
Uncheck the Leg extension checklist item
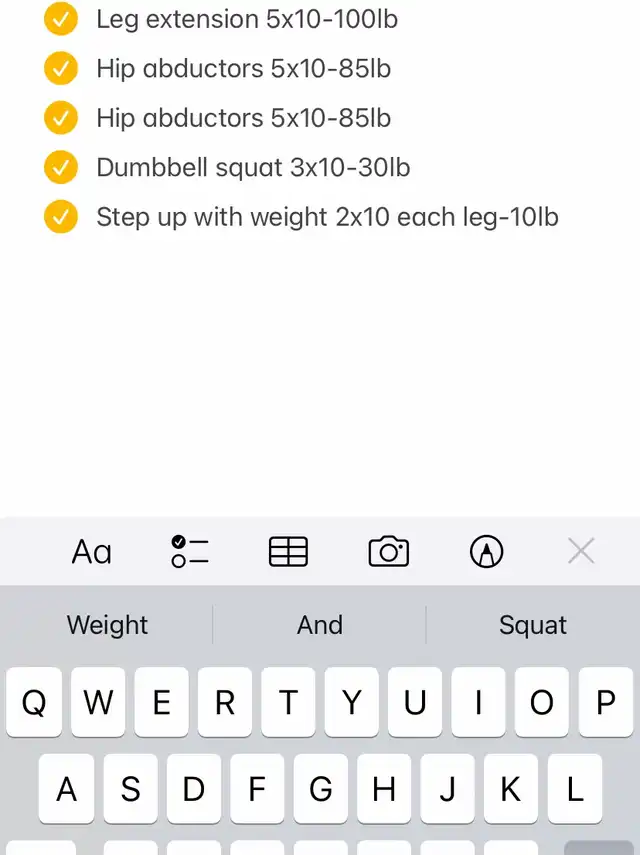pos(61,19)
